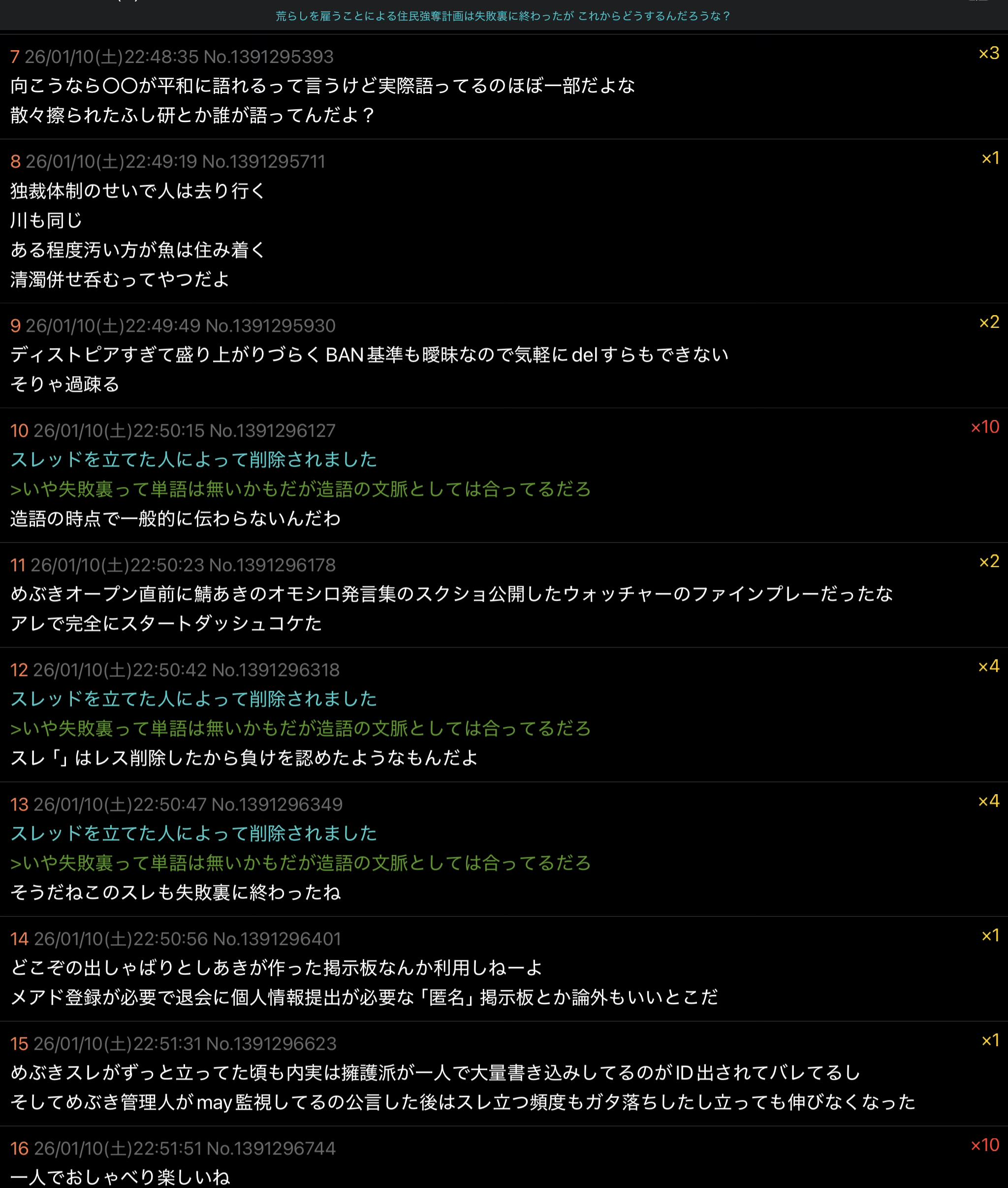1008x1188 pixels.
Task: Tap the thread title at the top
Action: pyautogui.click(x=503, y=16)
